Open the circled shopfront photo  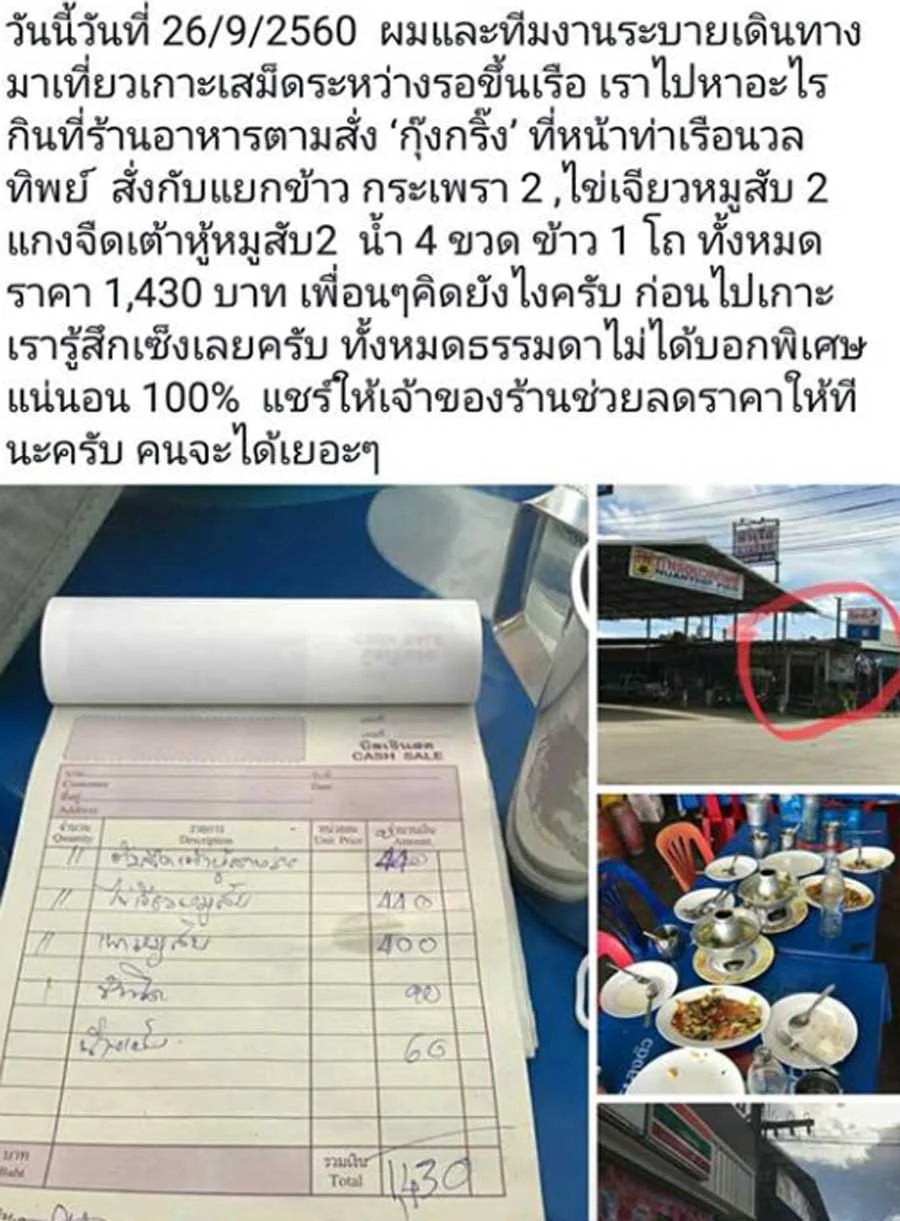(748, 635)
